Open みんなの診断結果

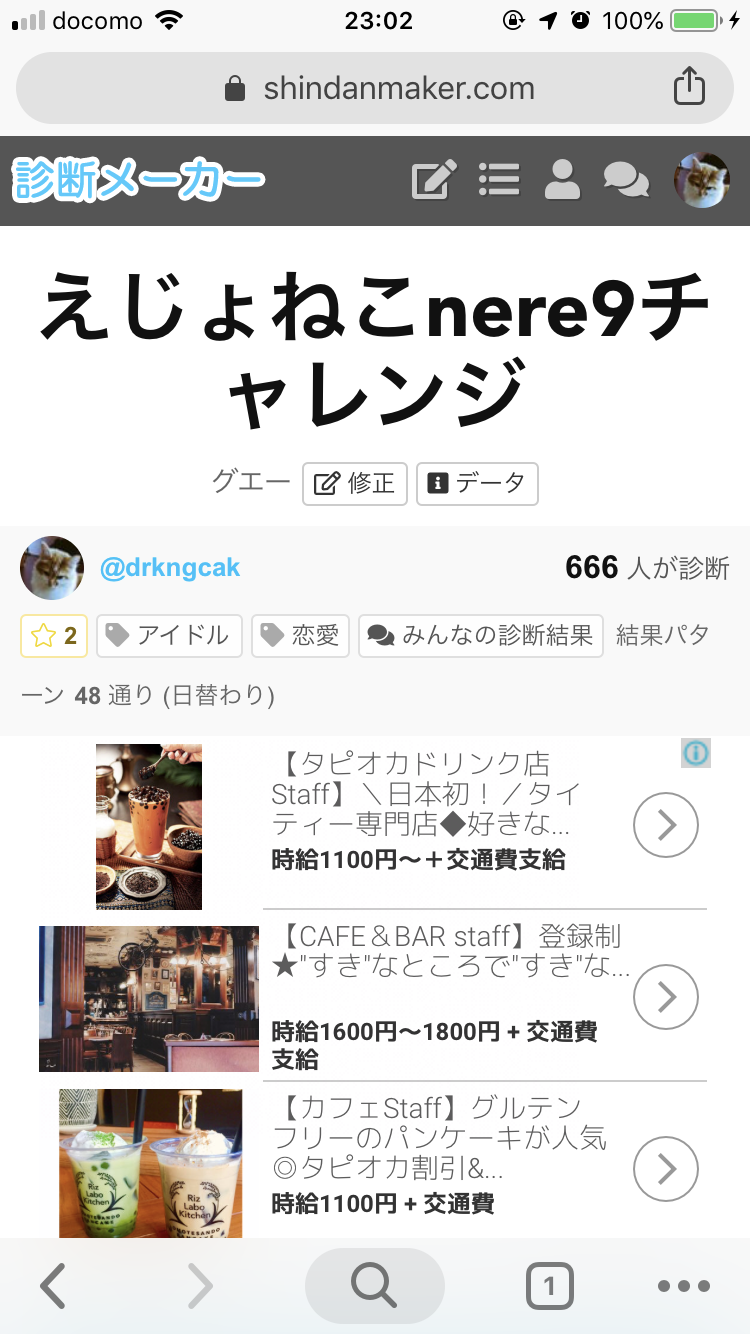coord(481,636)
